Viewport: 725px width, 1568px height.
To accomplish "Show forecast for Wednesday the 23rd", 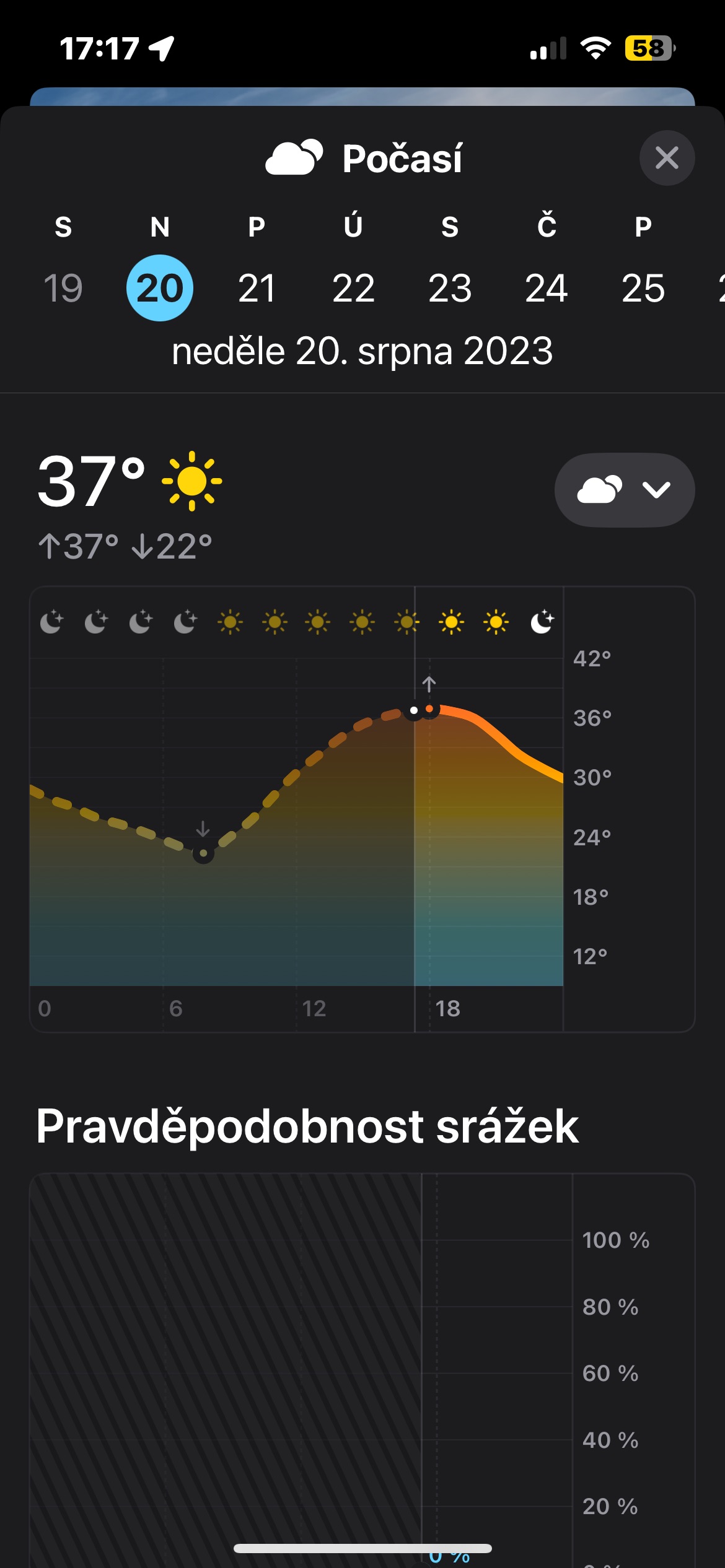I will [450, 288].
